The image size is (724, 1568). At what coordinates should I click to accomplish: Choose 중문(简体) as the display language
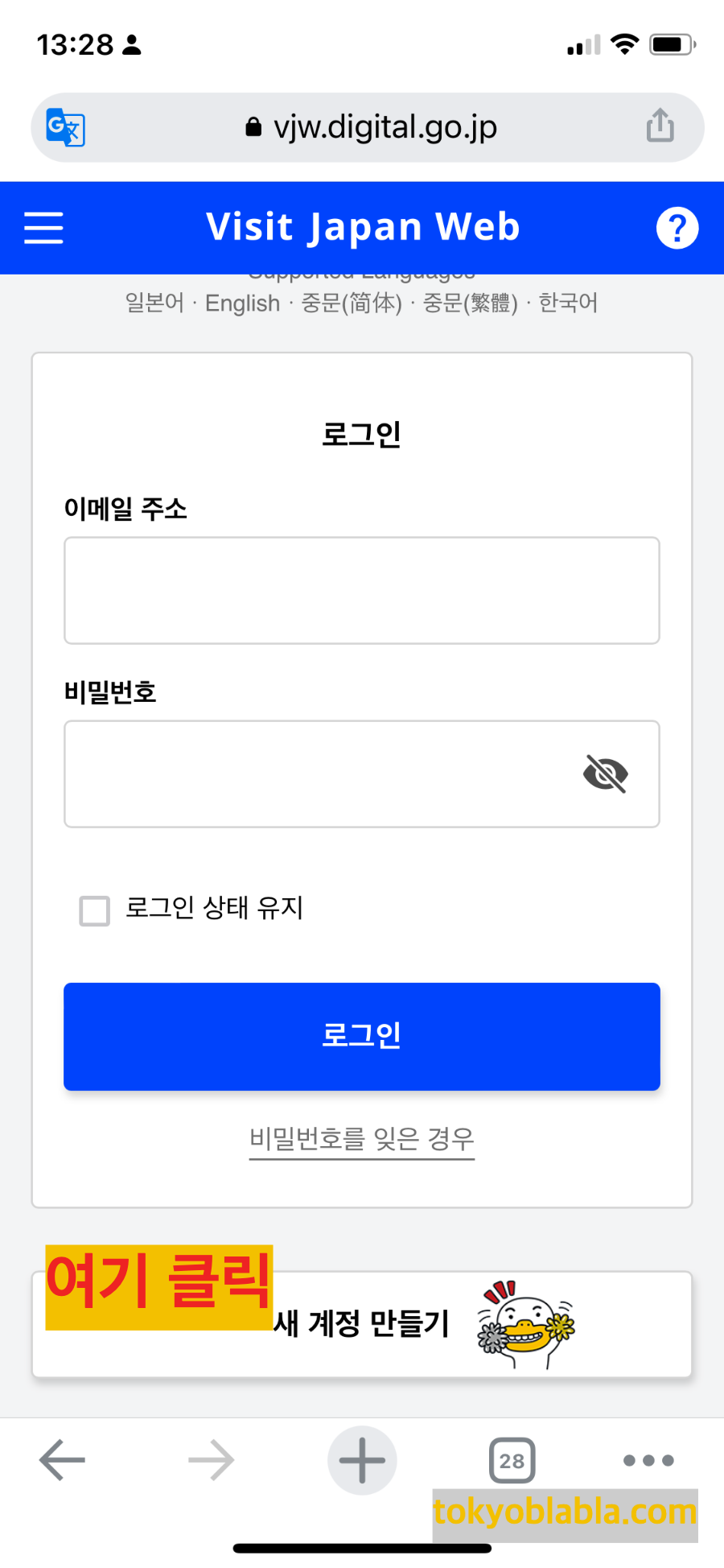352,303
